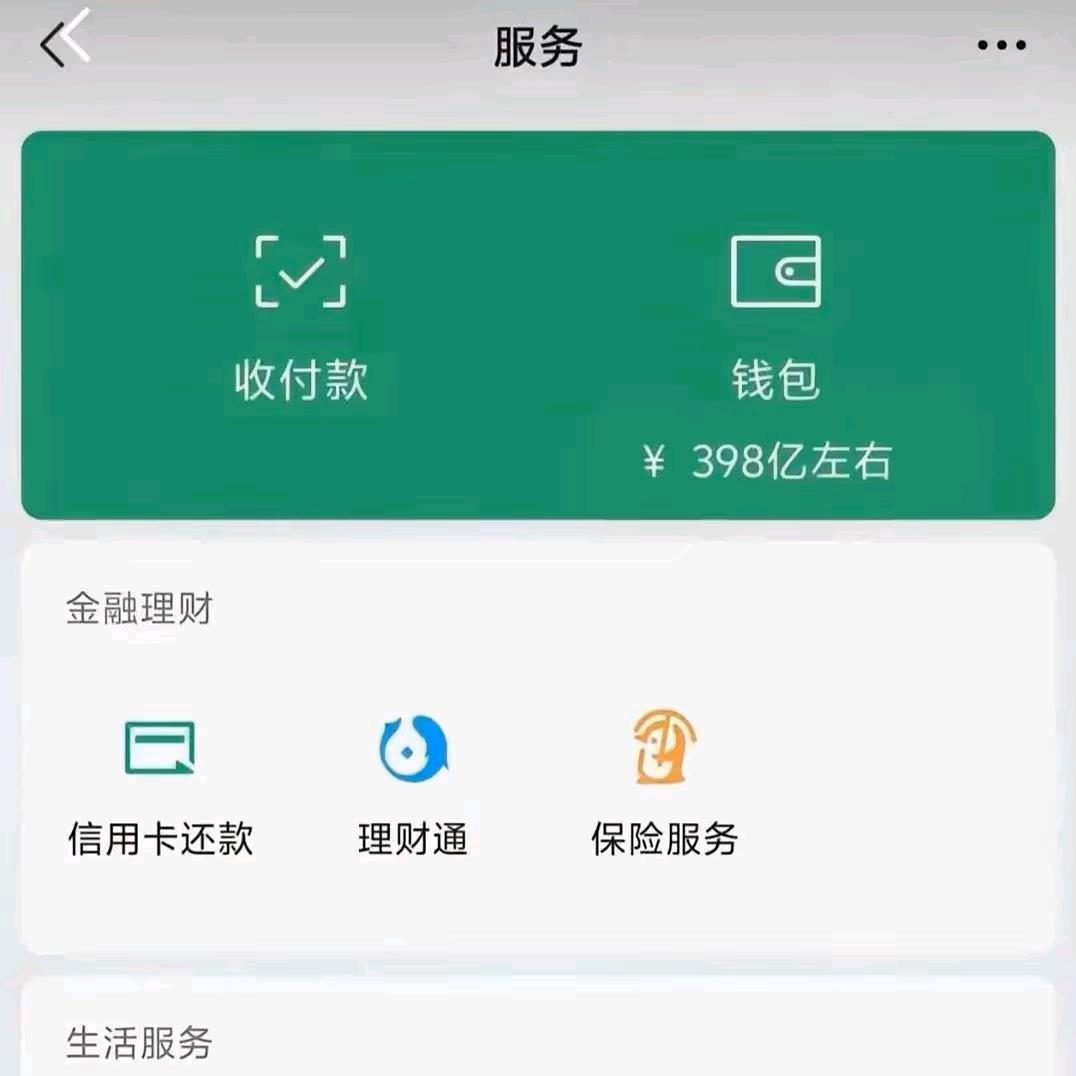The width and height of the screenshot is (1076, 1076).
Task: Open 信用卡还款 credit card repayment
Action: [x=160, y=784]
